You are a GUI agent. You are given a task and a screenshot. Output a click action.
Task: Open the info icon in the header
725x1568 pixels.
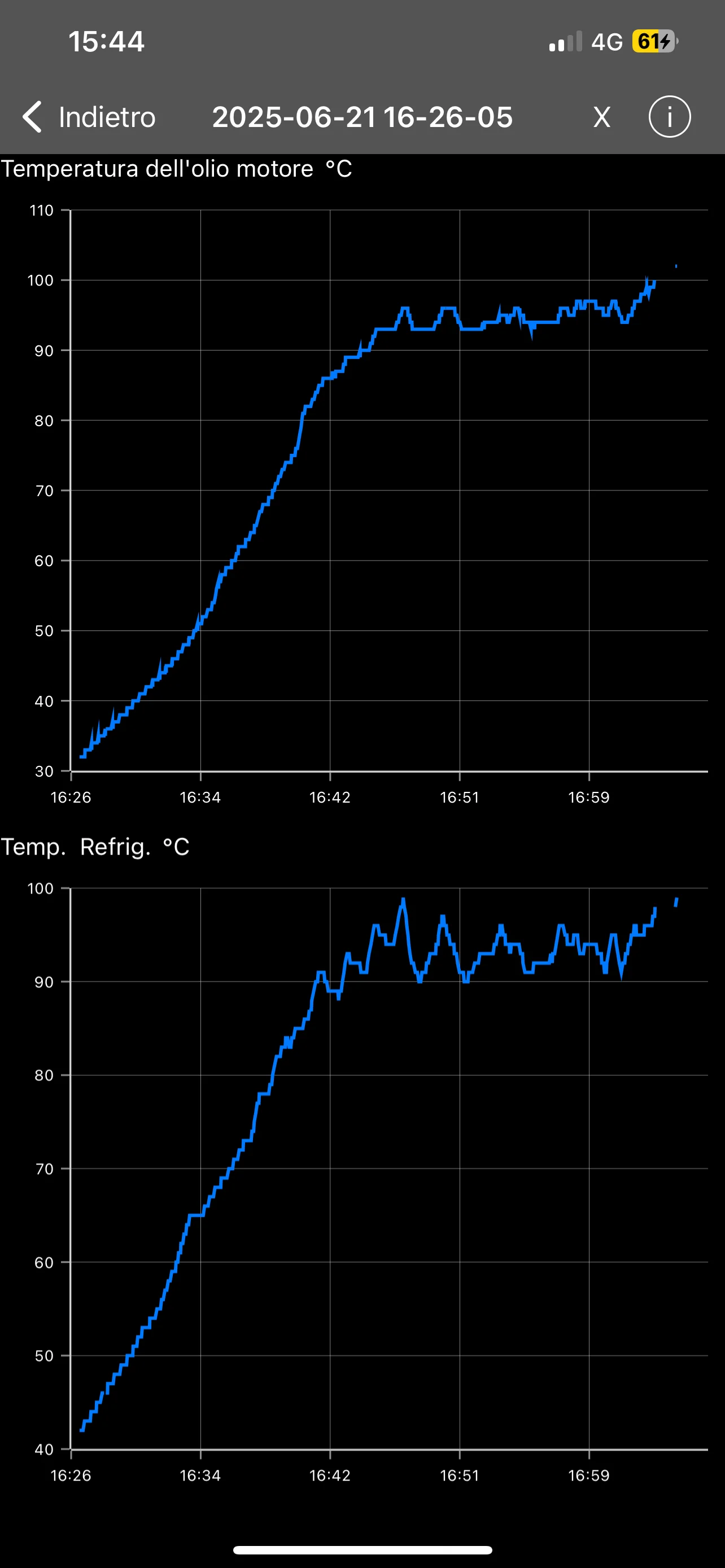point(669,117)
